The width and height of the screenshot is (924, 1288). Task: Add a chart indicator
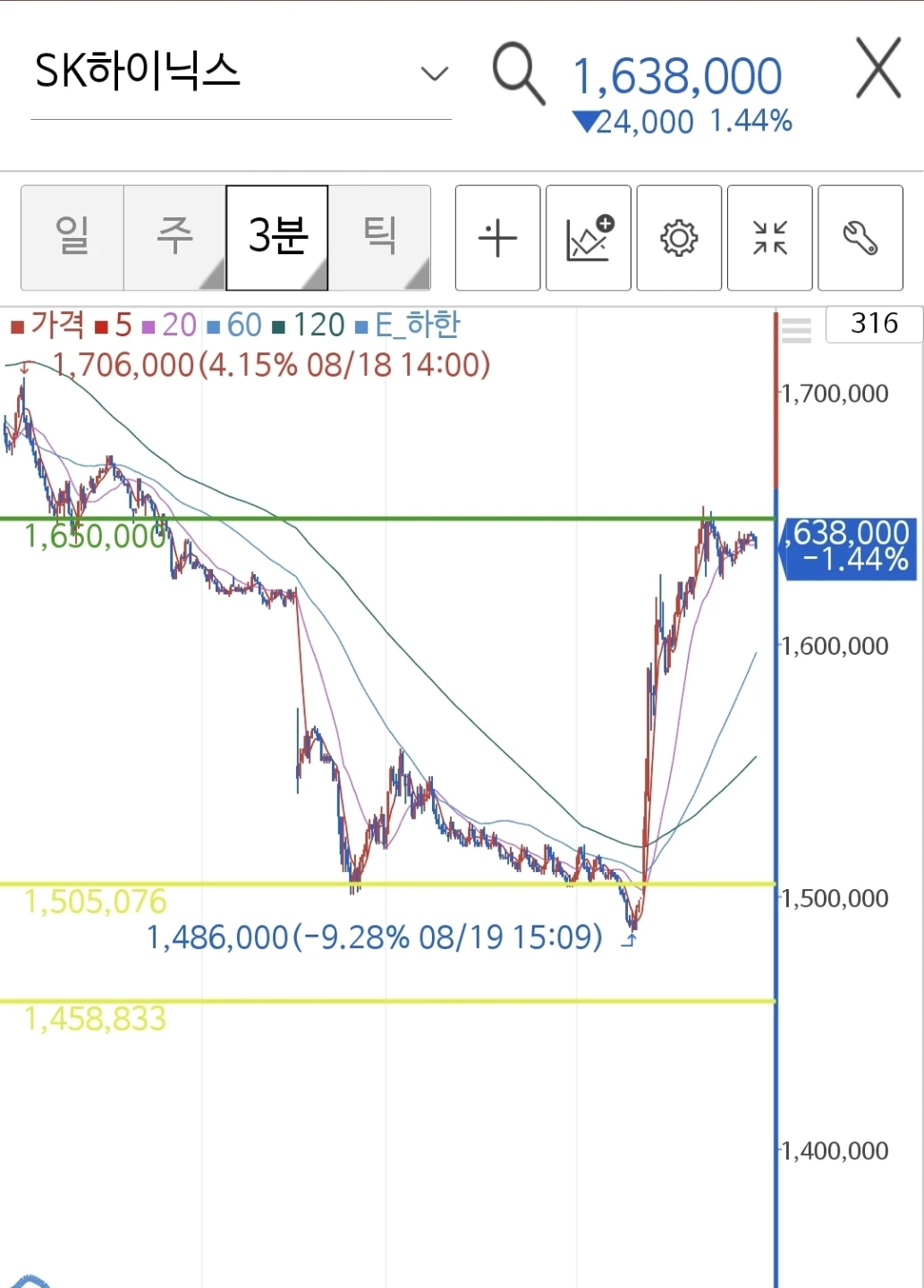click(589, 238)
